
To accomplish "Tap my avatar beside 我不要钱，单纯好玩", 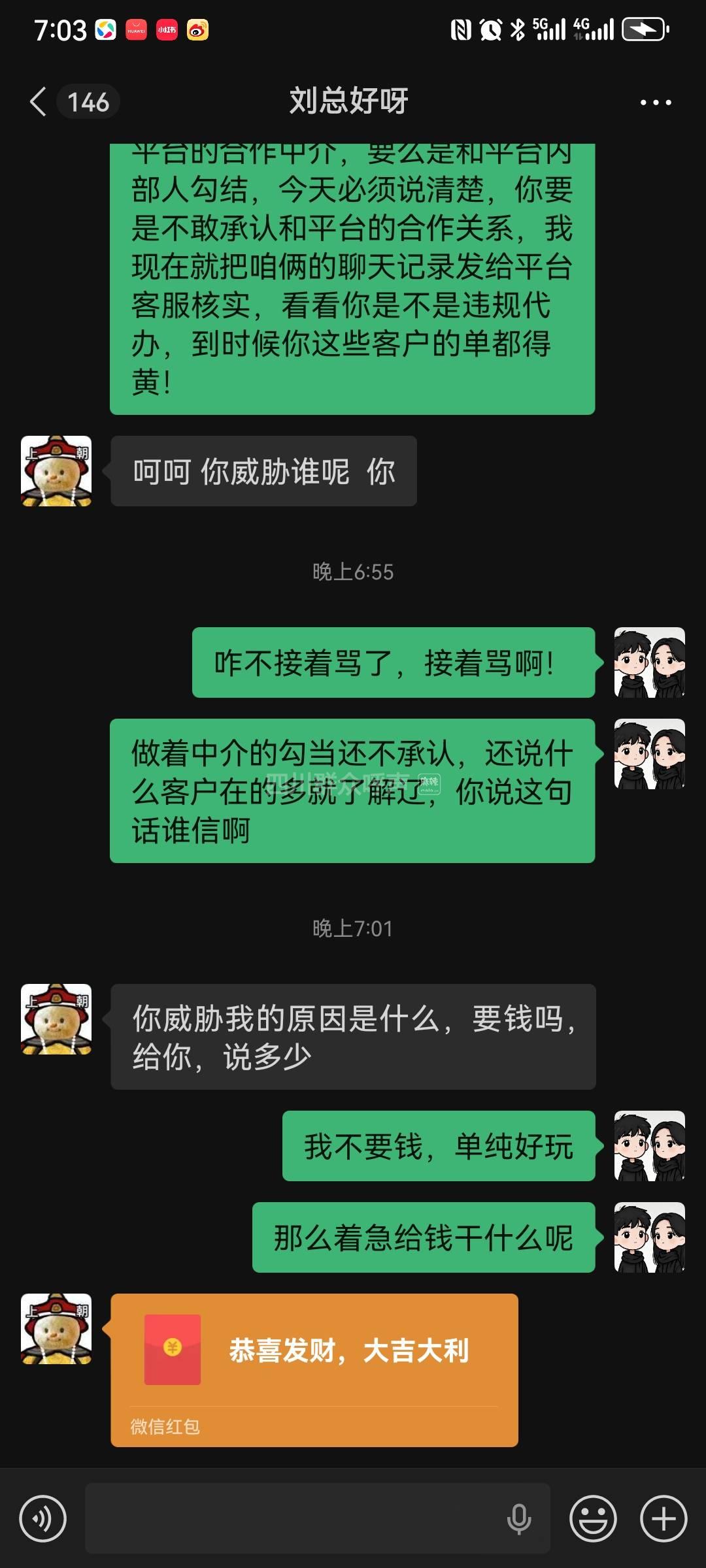I will (649, 1146).
